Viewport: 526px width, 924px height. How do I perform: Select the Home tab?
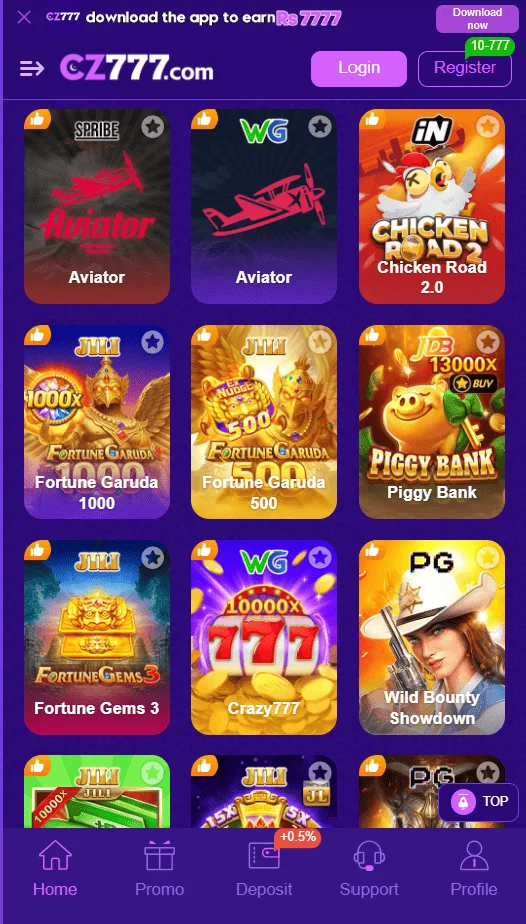(x=55, y=869)
